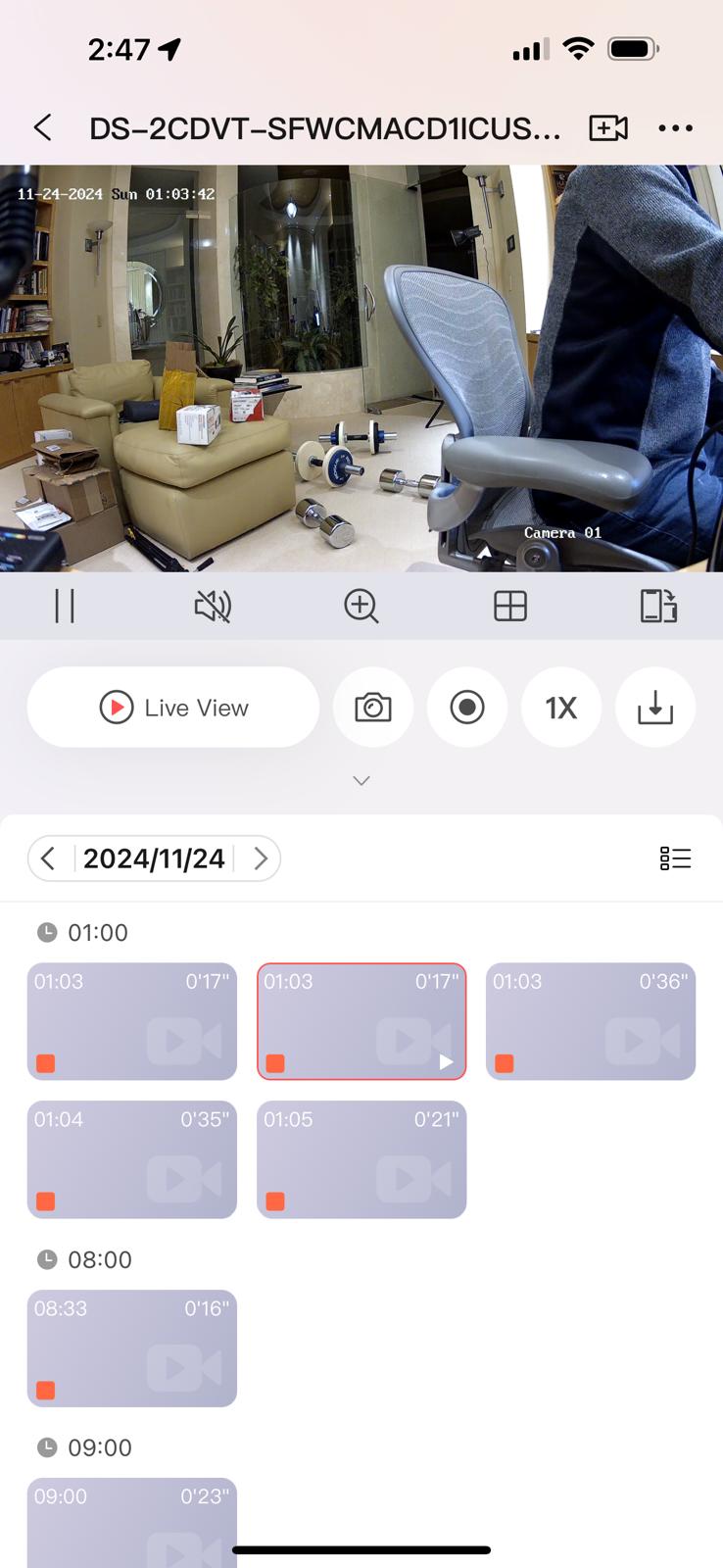Switch recordings to list view
This screenshot has width=723, height=1568.
coord(675,858)
